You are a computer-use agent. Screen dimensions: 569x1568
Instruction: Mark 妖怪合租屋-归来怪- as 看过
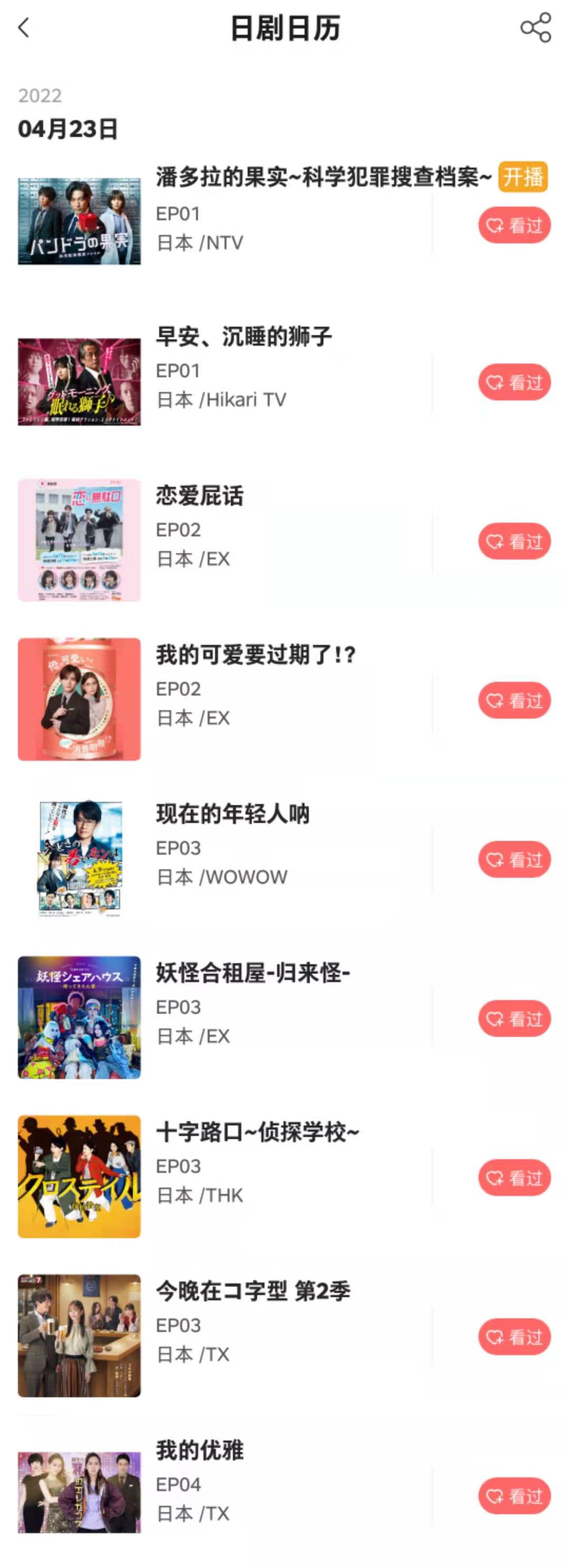(514, 1018)
